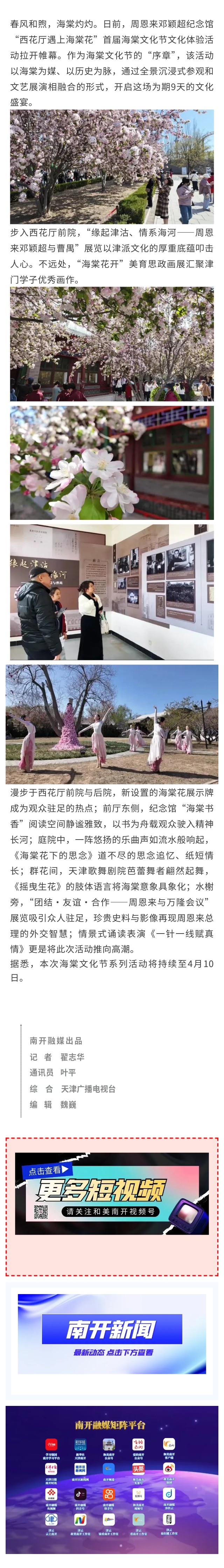This screenshot has height=1568, width=224.
Task: Open the photo of visitors under crabapple trees
Action: [x=112, y=166]
